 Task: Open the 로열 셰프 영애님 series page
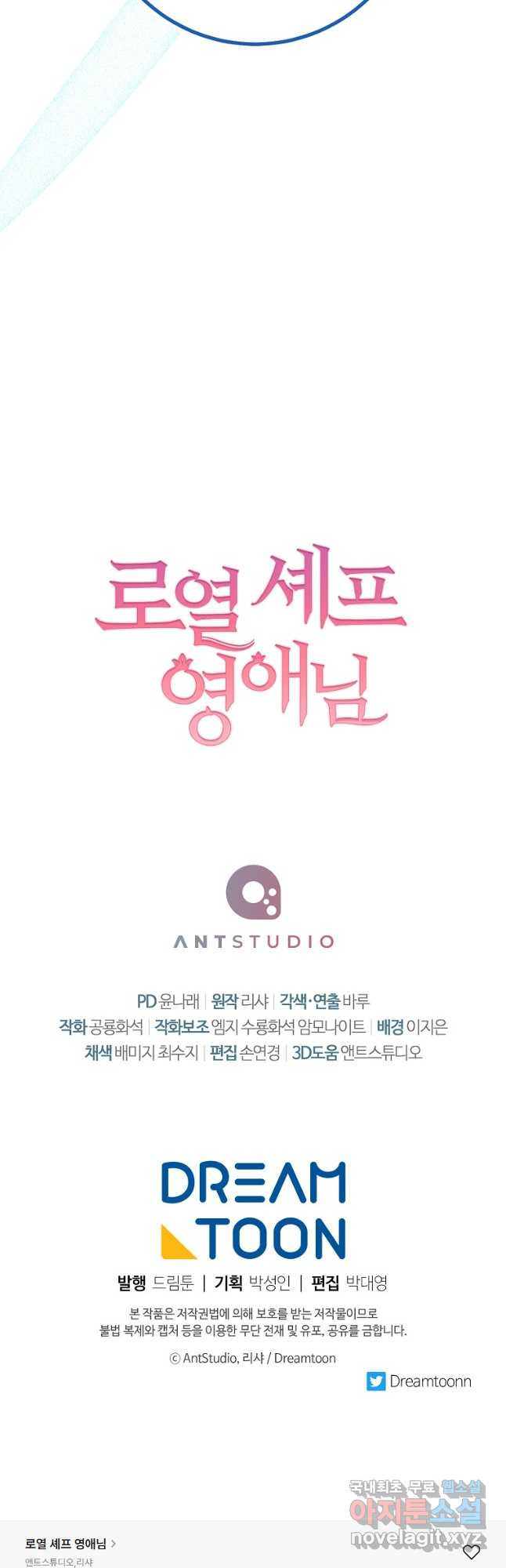pyautogui.click(x=70, y=1543)
